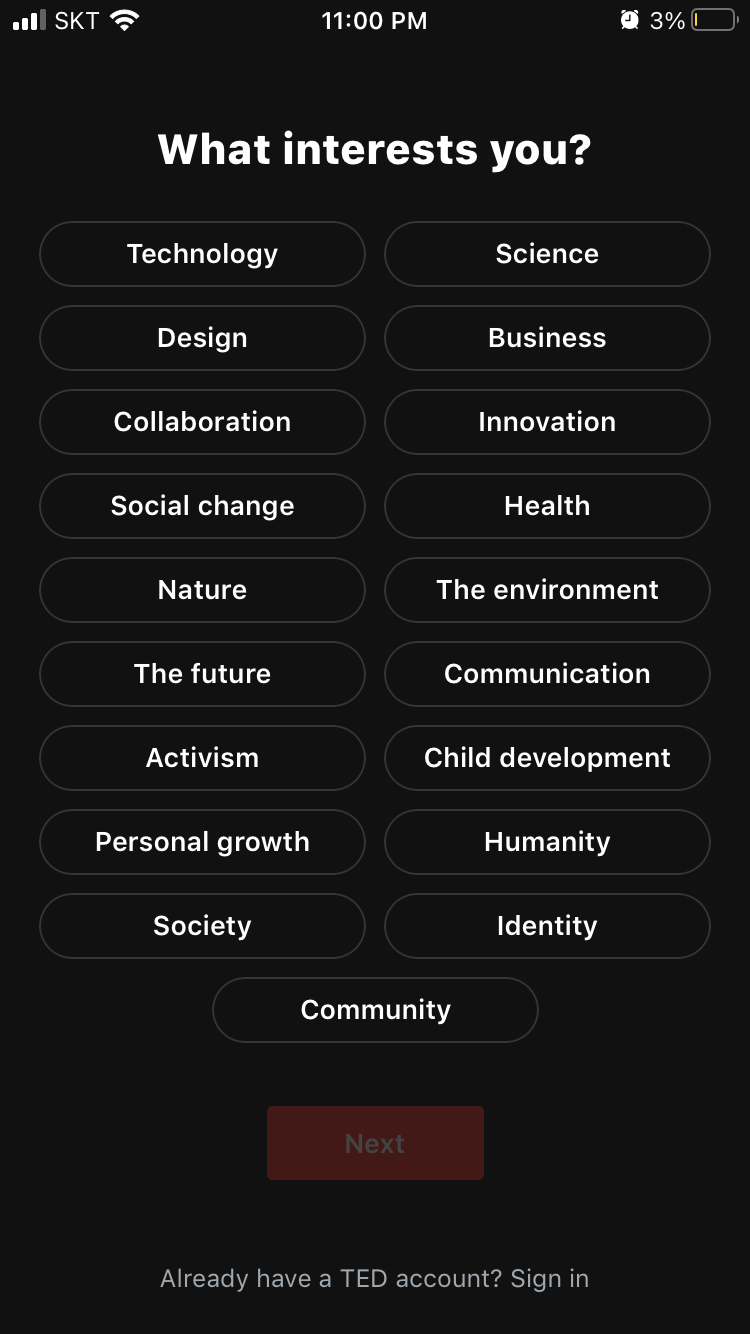The image size is (750, 1334).
Task: Select Child development topic
Action: click(547, 758)
